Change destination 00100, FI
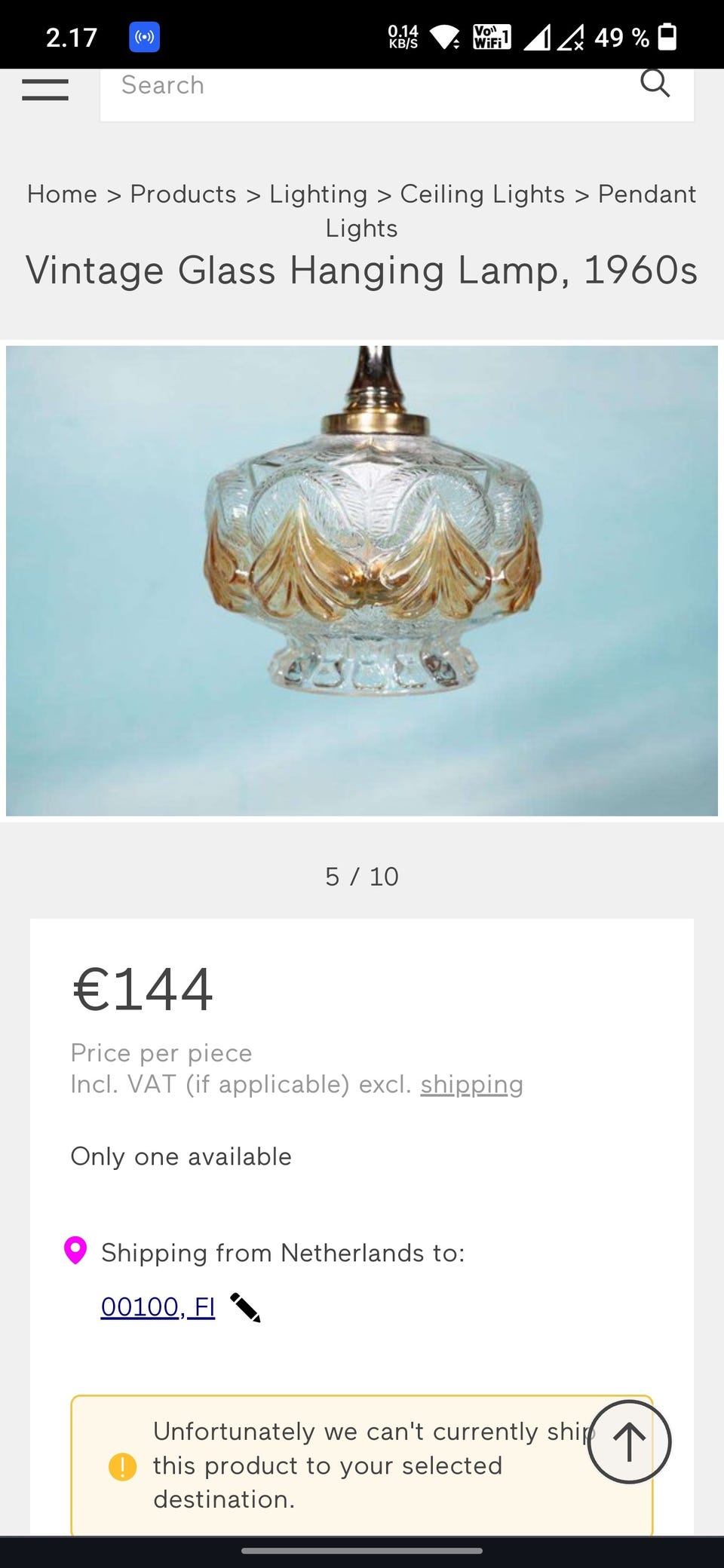 click(158, 1306)
